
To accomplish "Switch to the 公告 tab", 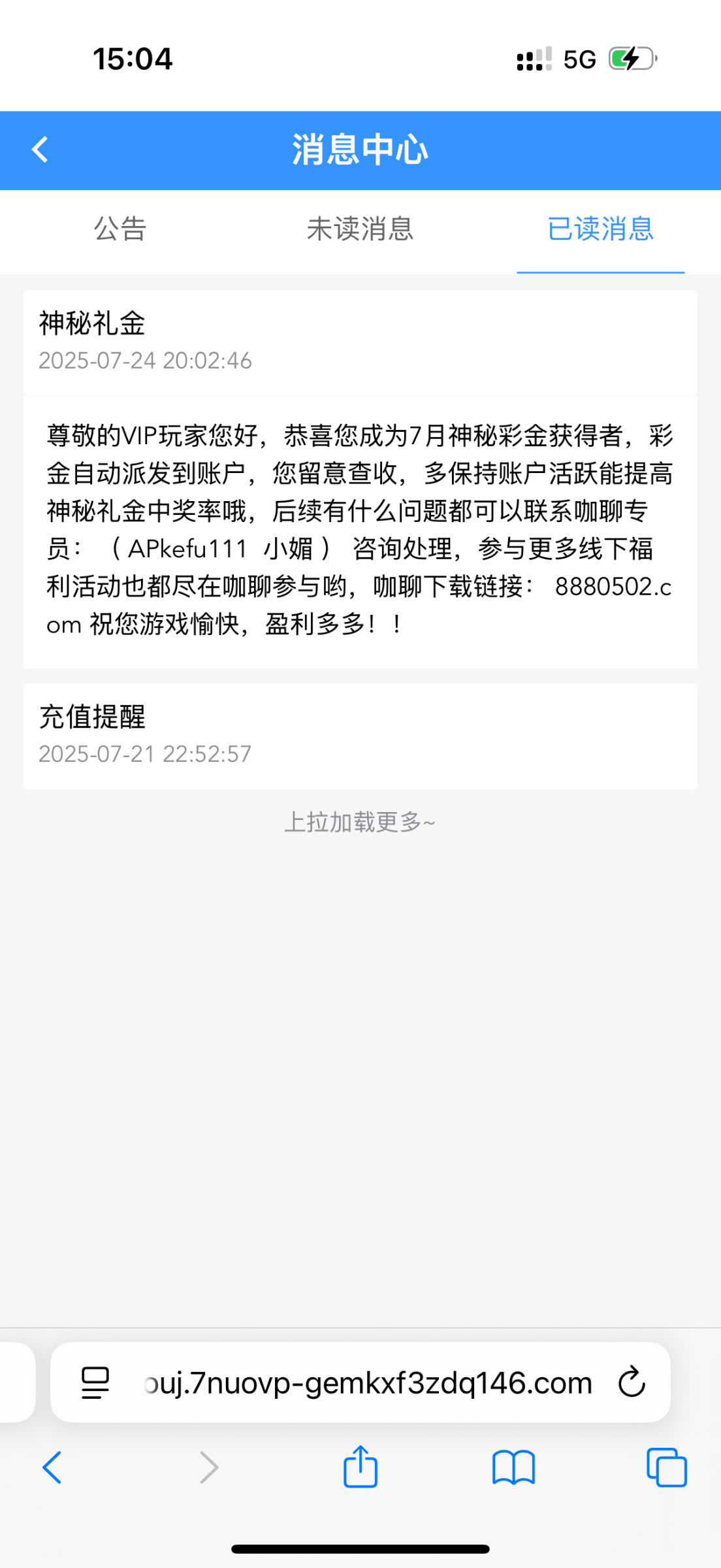I will tap(120, 229).
